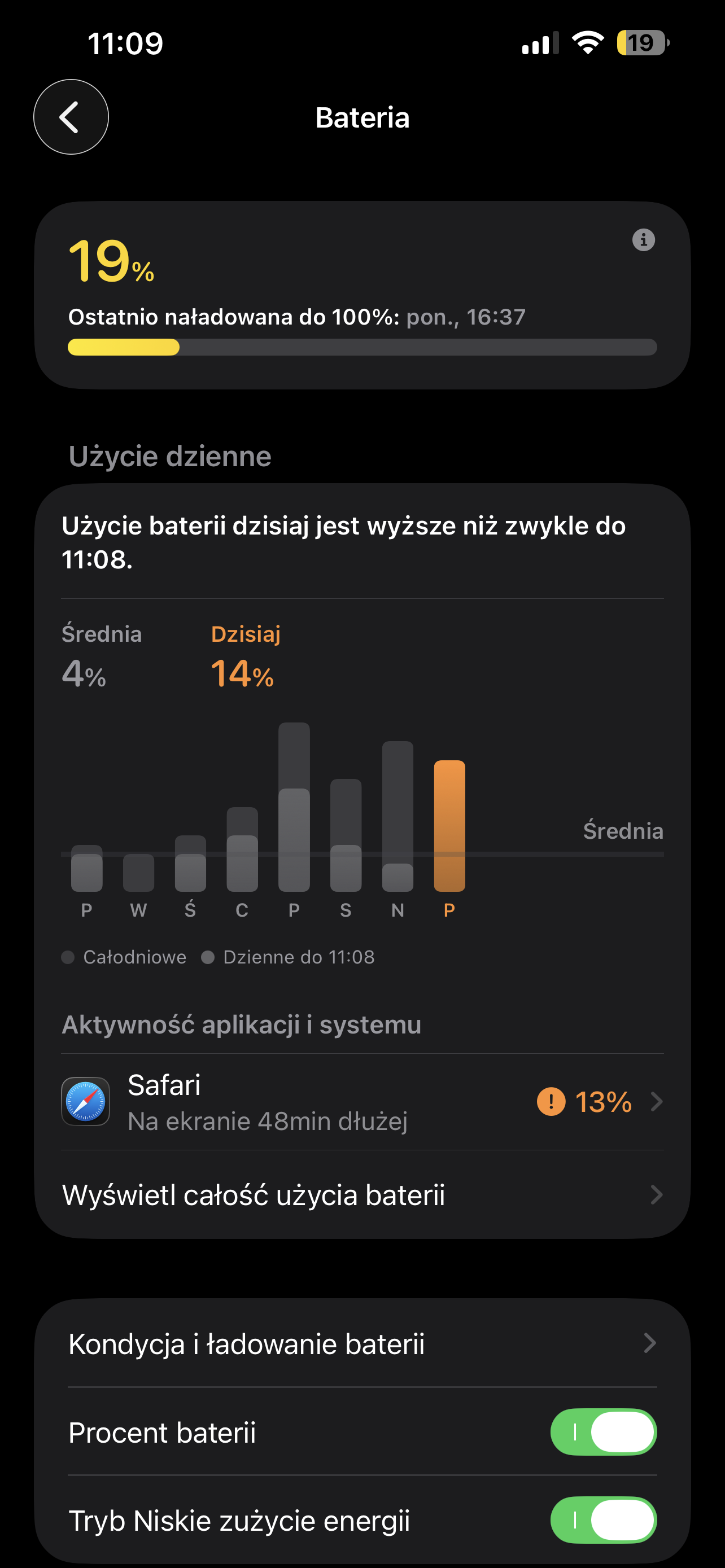Viewport: 725px width, 1568px height.
Task: Go back from the Bateria screen
Action: pyautogui.click(x=71, y=117)
